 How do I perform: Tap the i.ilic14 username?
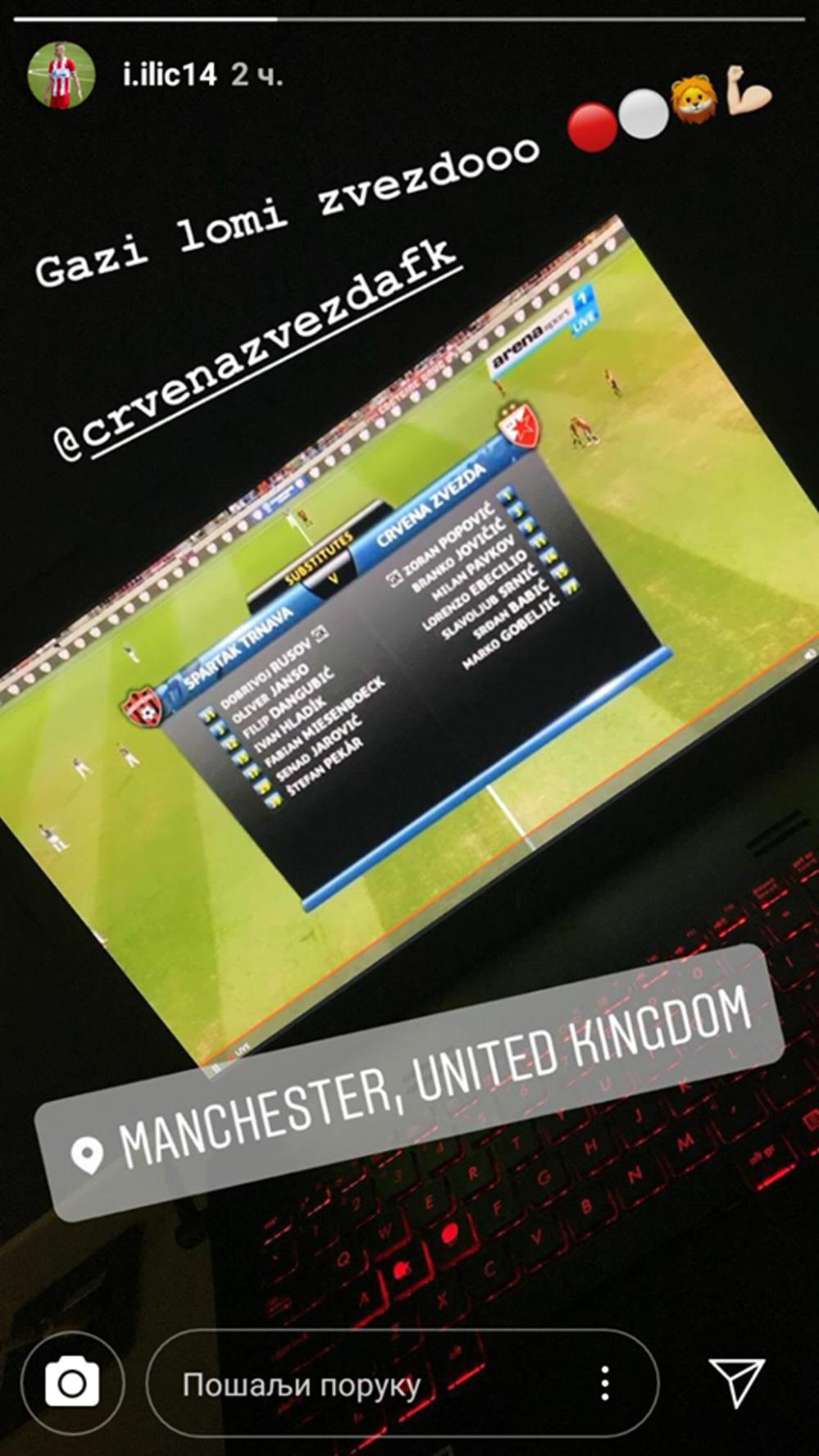(x=170, y=75)
